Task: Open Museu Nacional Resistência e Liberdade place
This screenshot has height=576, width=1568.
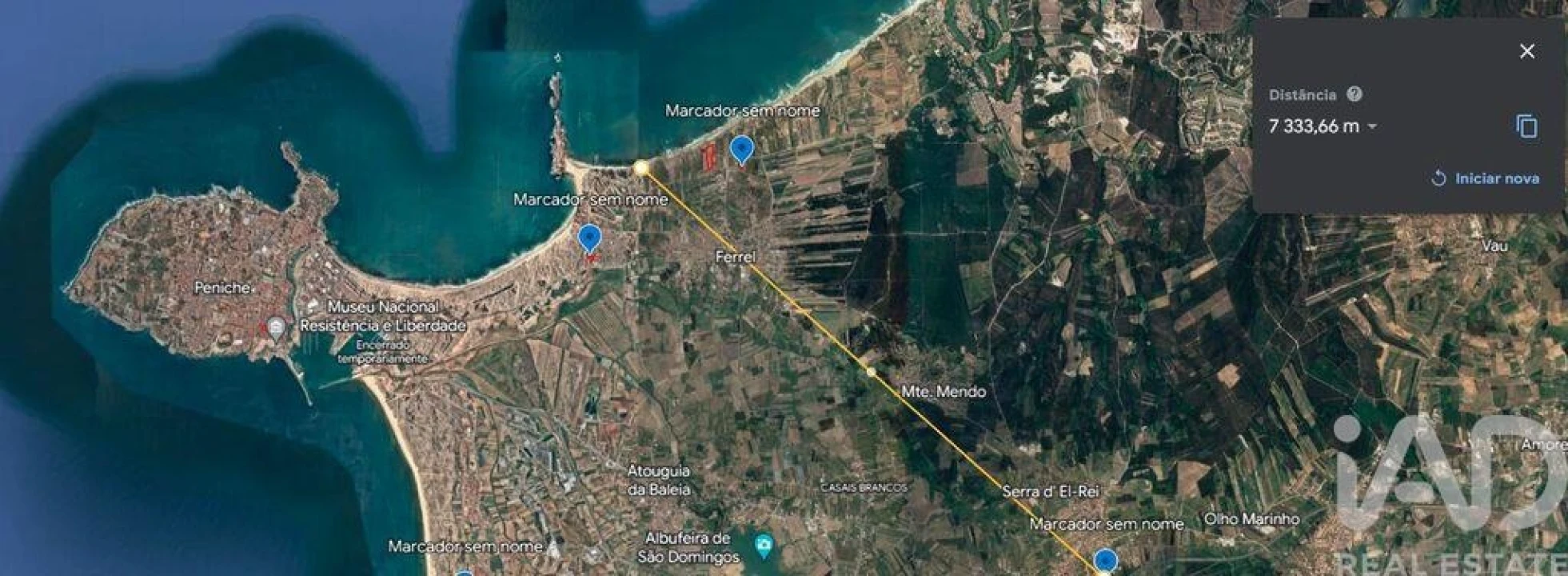Action: 276,326
